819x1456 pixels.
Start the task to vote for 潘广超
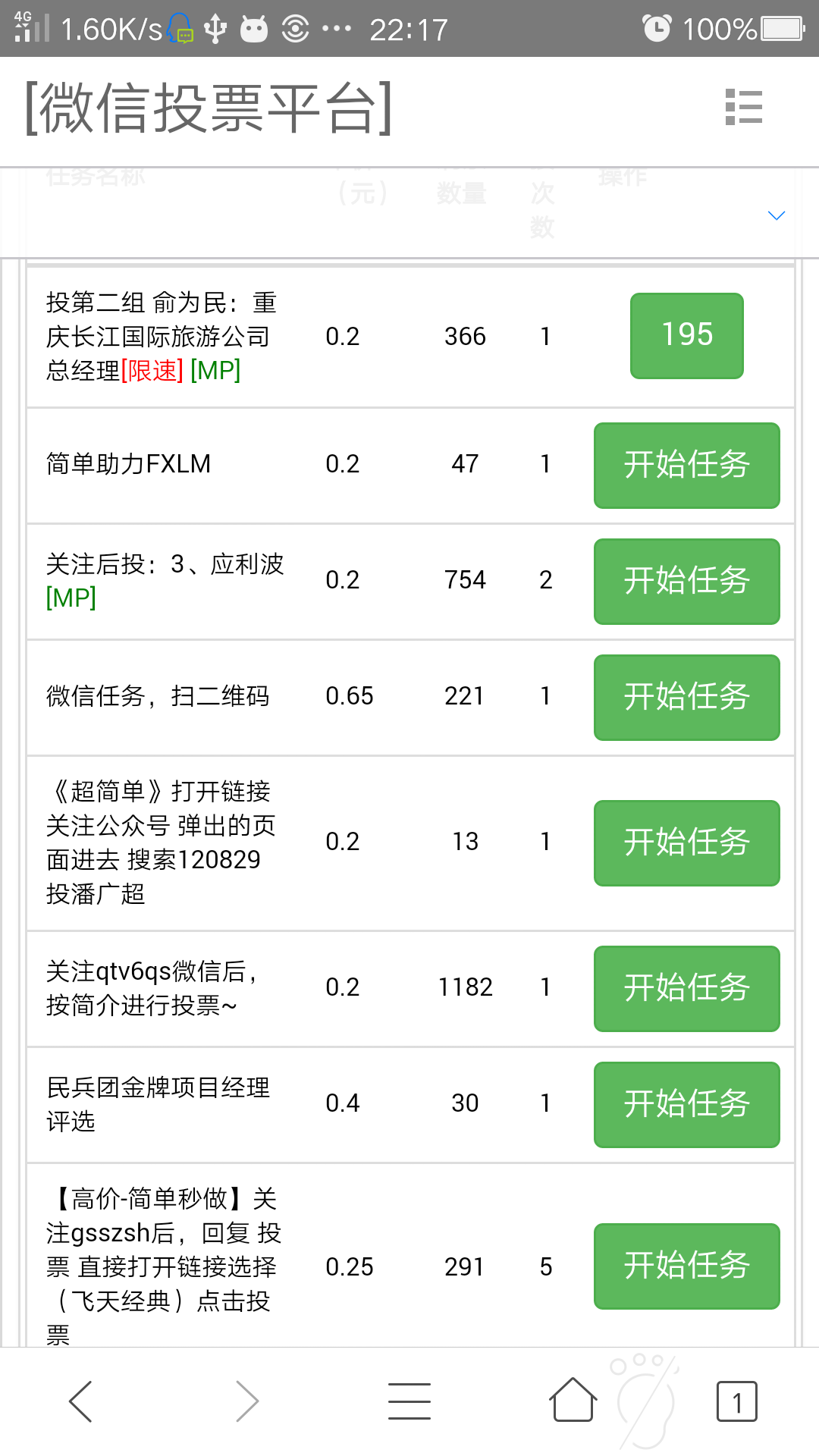(686, 843)
